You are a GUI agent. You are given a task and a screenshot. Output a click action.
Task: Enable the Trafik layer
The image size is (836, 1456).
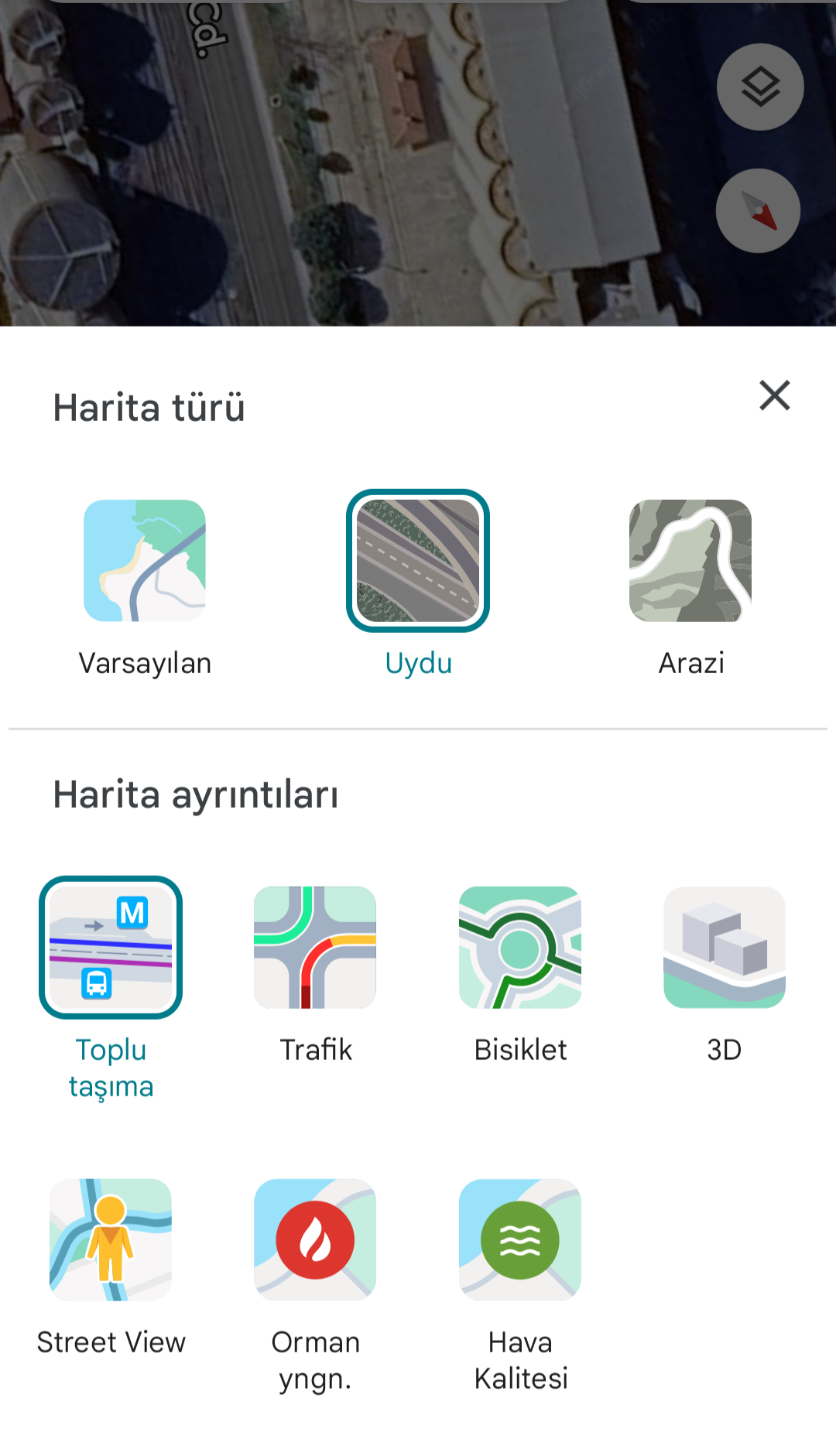pyautogui.click(x=315, y=948)
